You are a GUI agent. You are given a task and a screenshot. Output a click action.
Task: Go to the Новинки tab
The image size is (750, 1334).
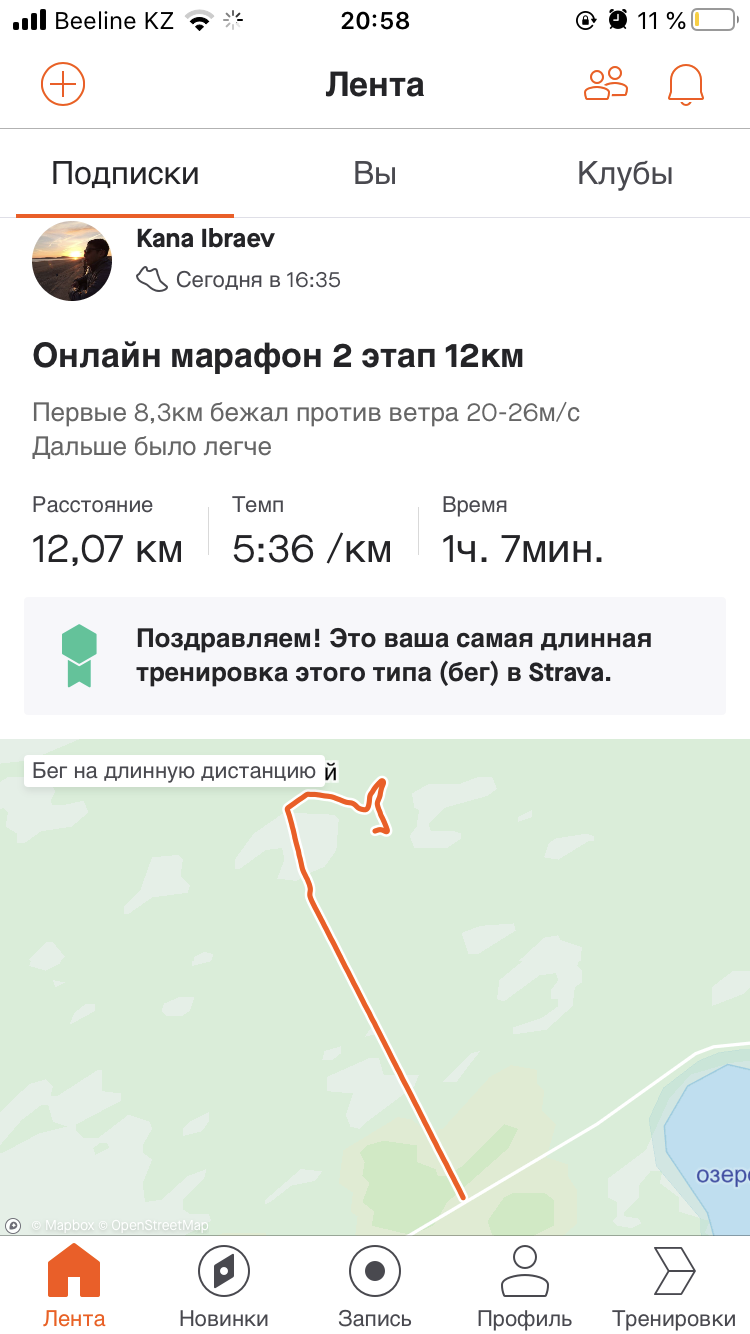(224, 1285)
